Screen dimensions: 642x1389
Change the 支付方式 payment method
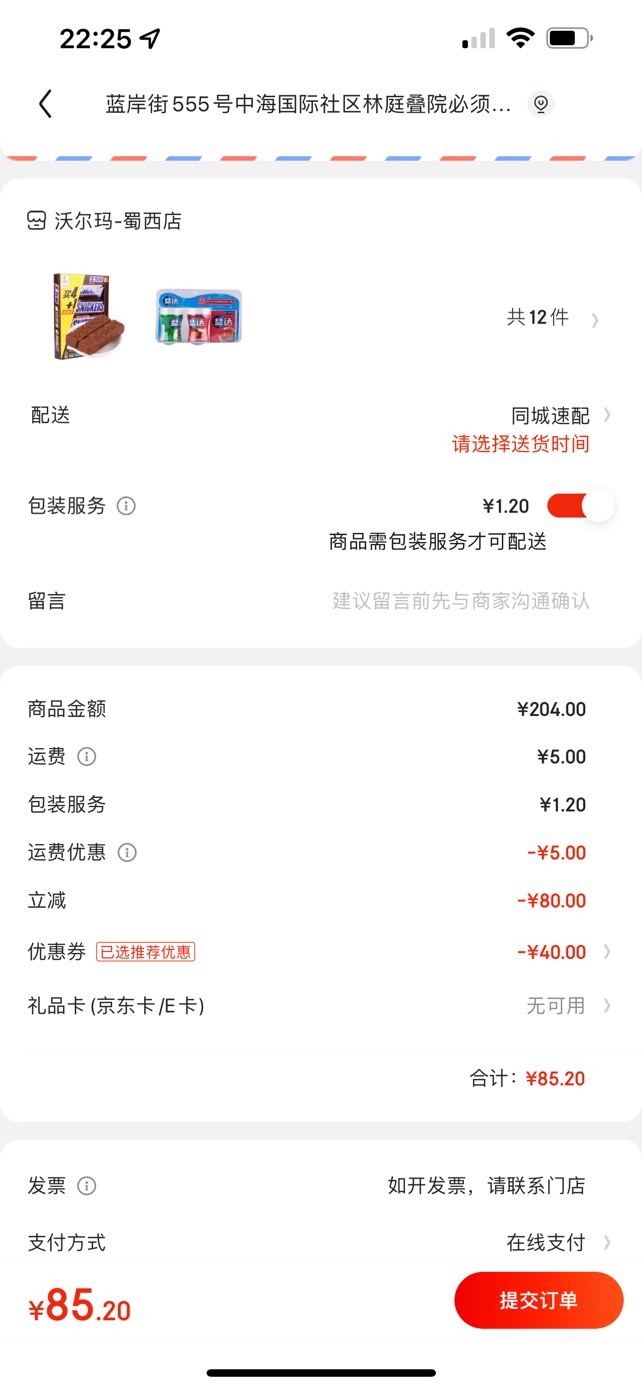320,1243
